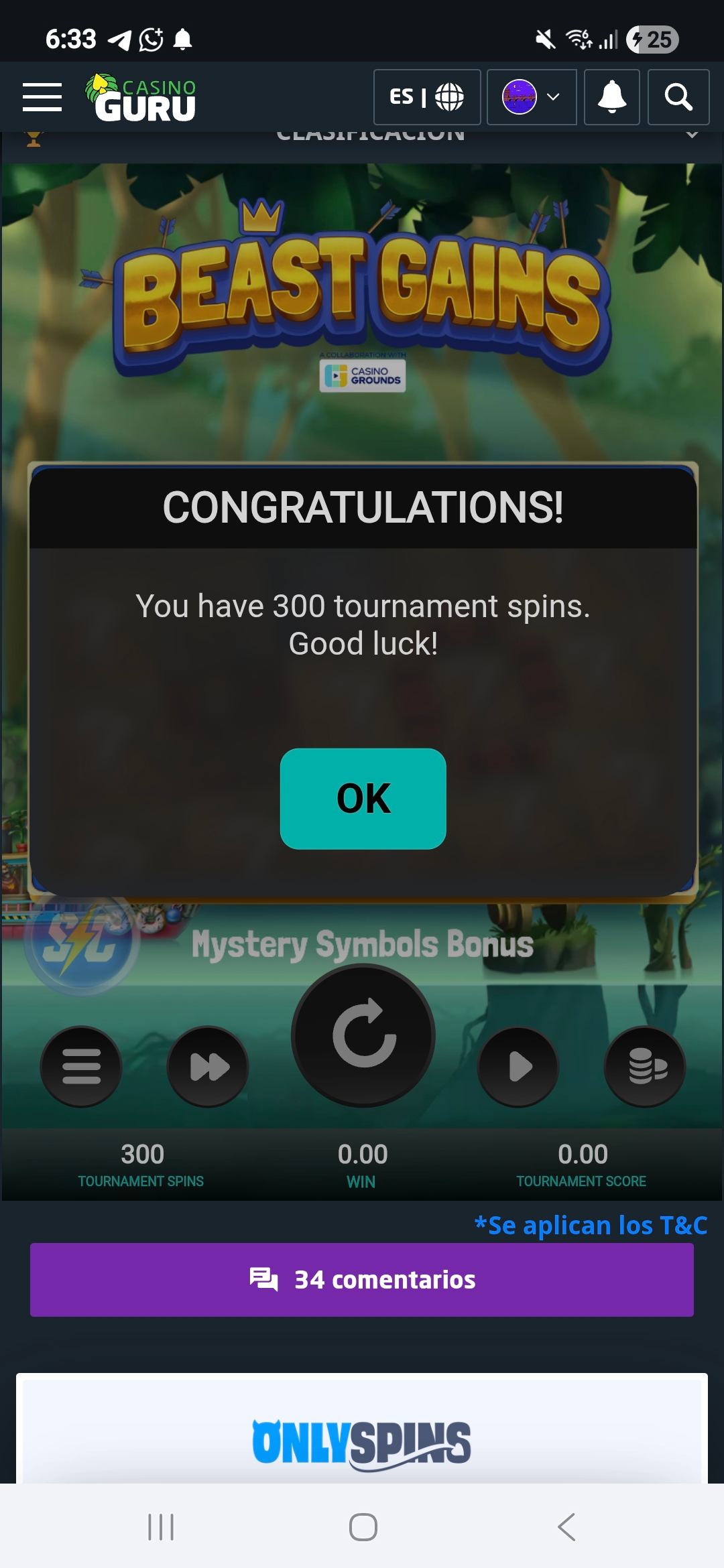Open the in-game menu button
Image resolution: width=724 pixels, height=1568 pixels.
81,1066
